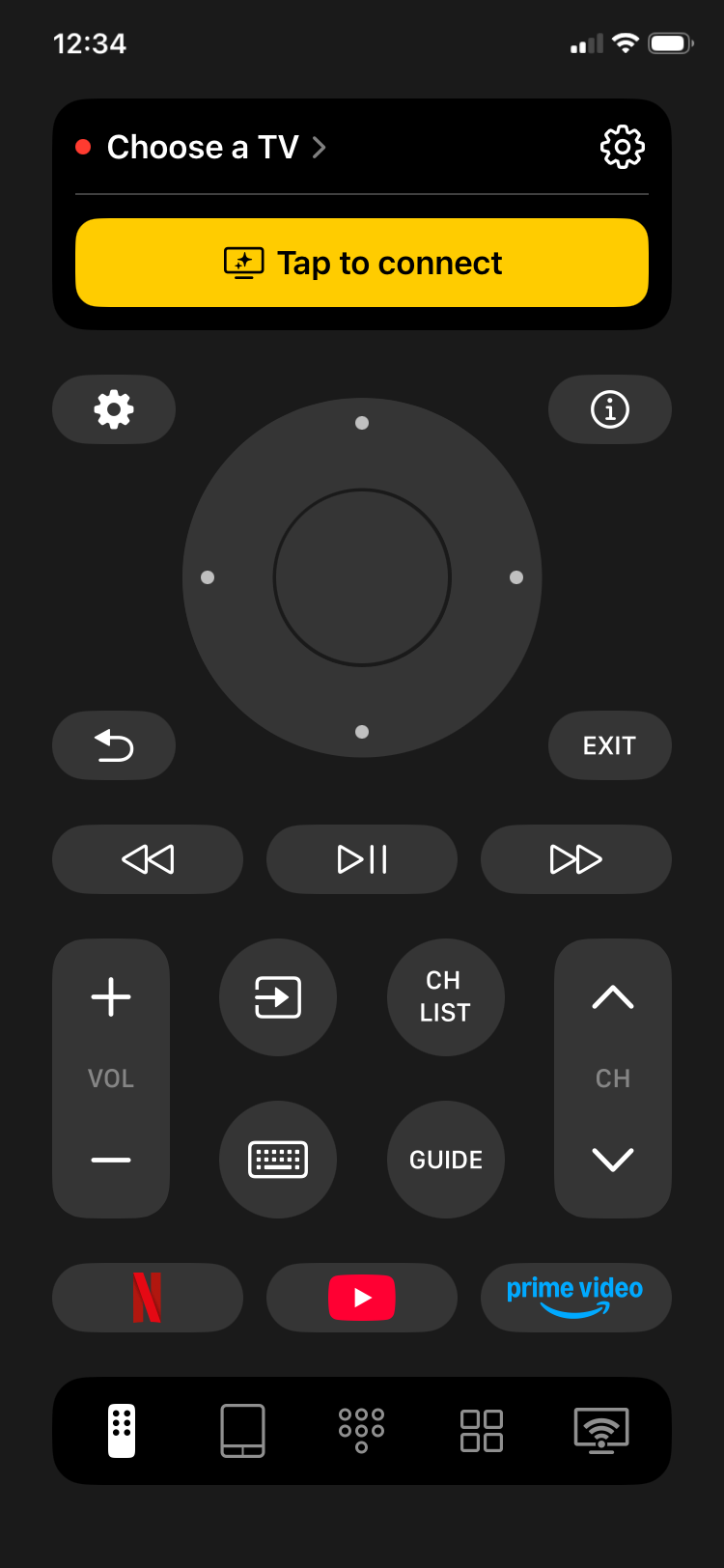Open YouTube with the shortcut button

[362, 1298]
